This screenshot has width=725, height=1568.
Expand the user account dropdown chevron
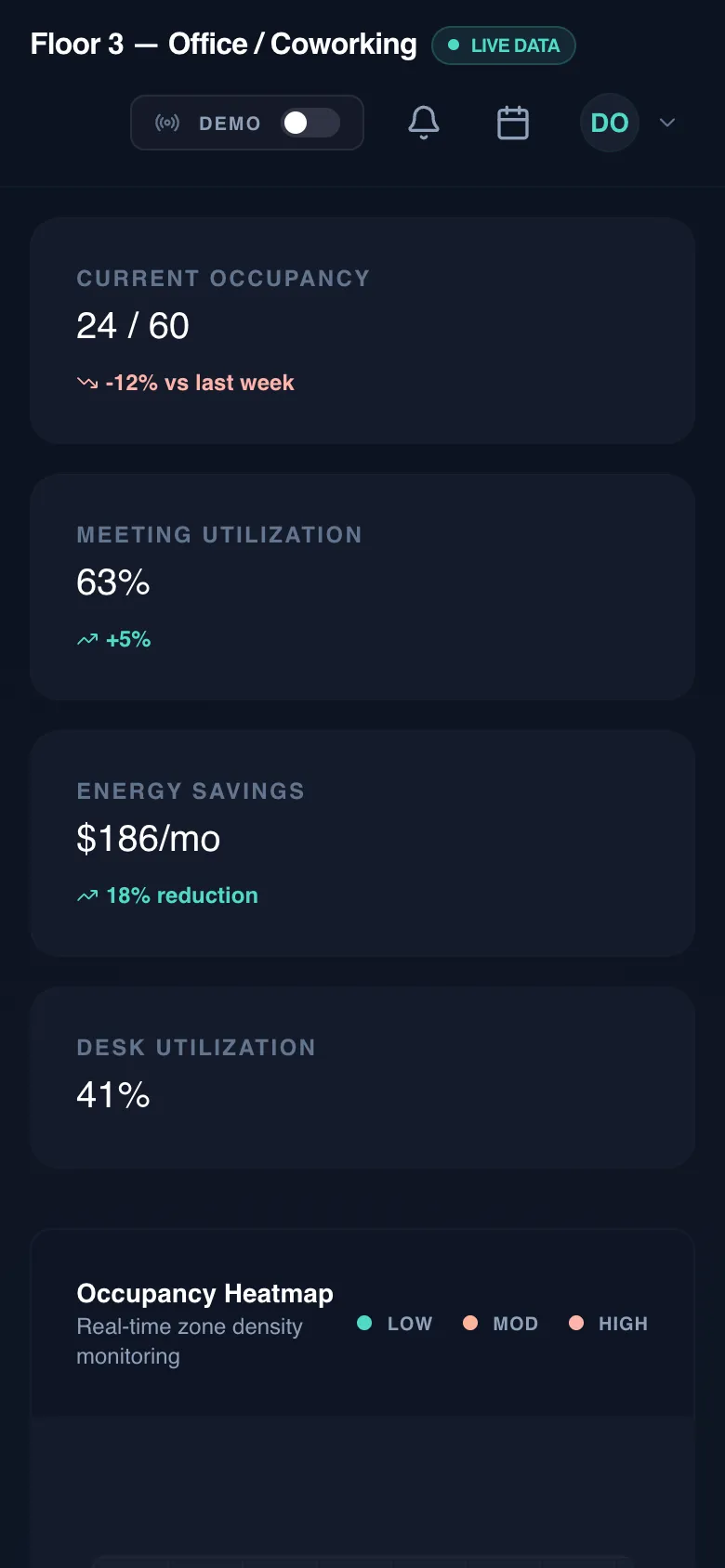pyautogui.click(x=667, y=123)
